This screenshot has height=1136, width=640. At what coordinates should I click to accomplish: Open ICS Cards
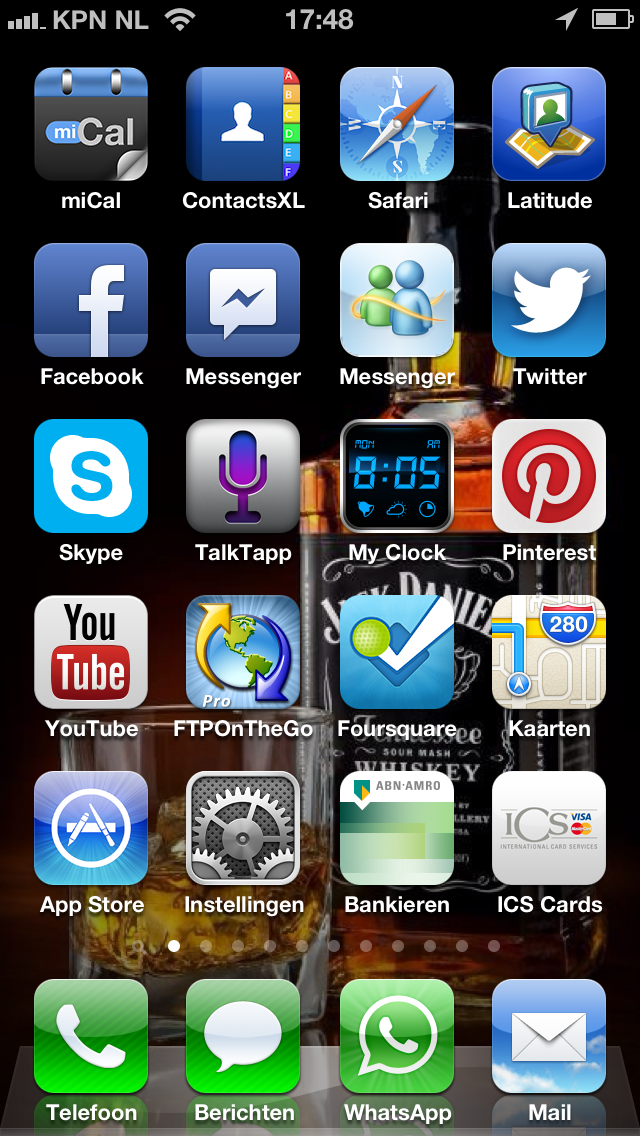tap(549, 828)
